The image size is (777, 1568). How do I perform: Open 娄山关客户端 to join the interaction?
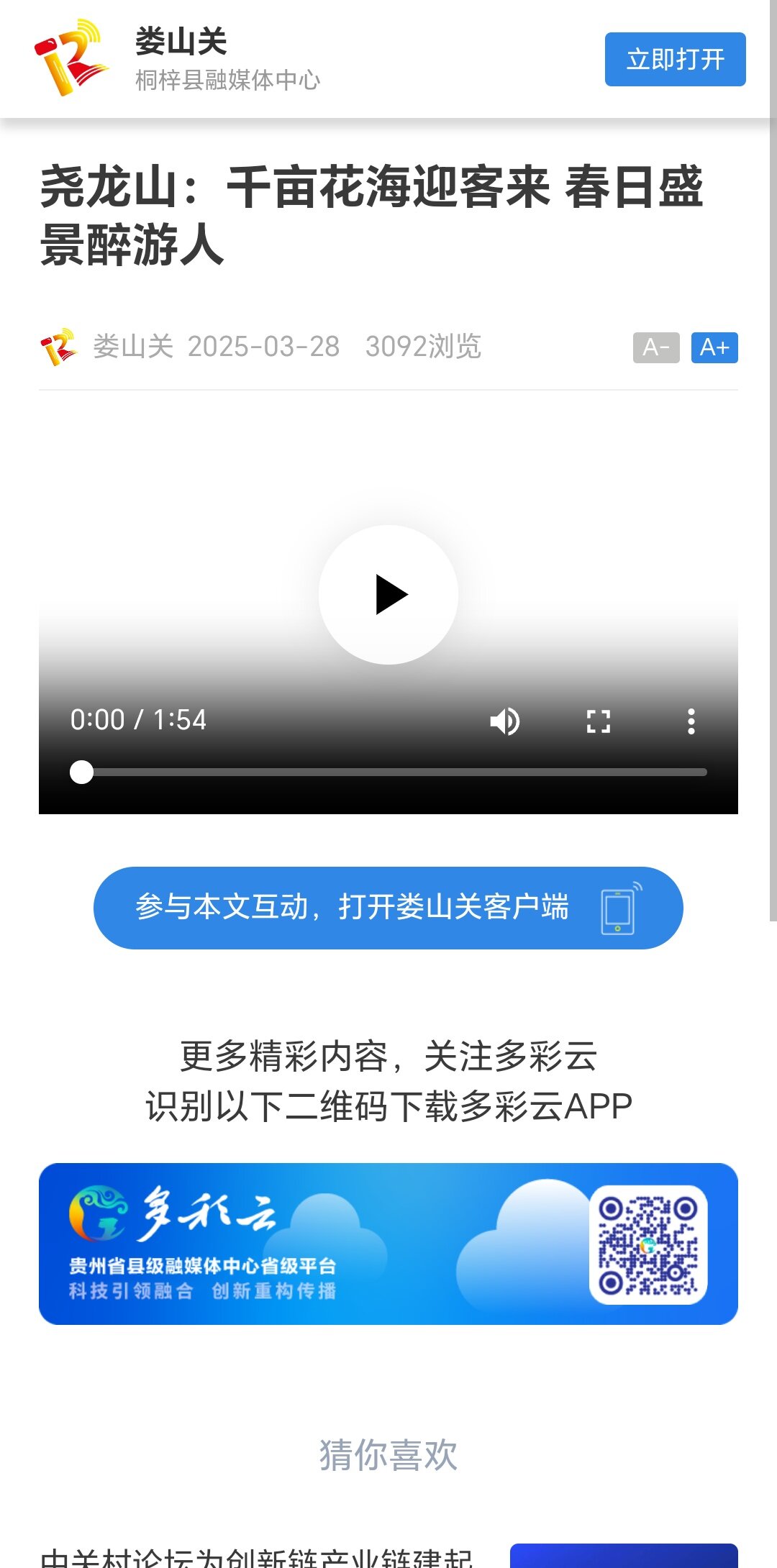tap(388, 908)
